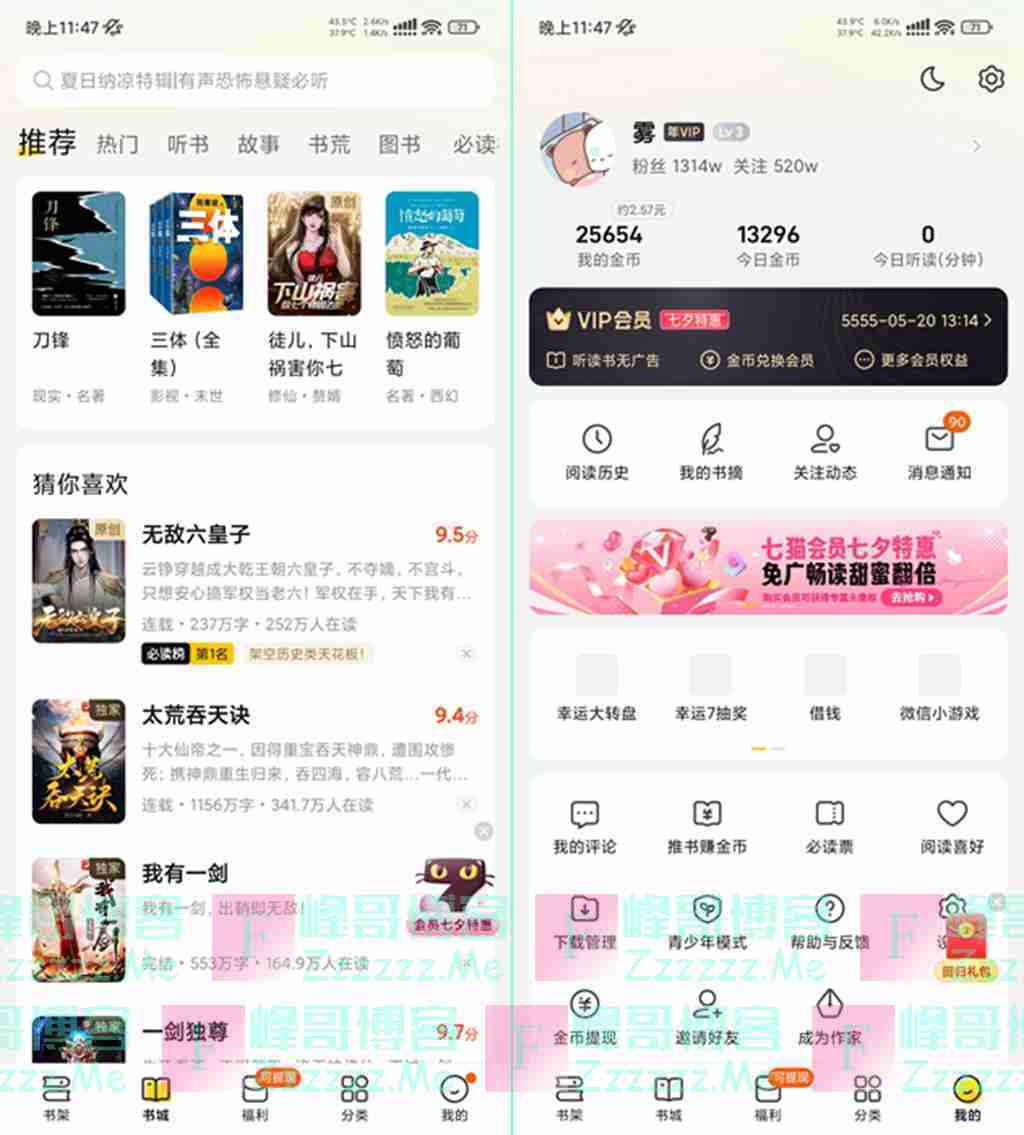Switch to the 热门 tab
Viewport: 1024px width, 1135px height.
click(117, 144)
